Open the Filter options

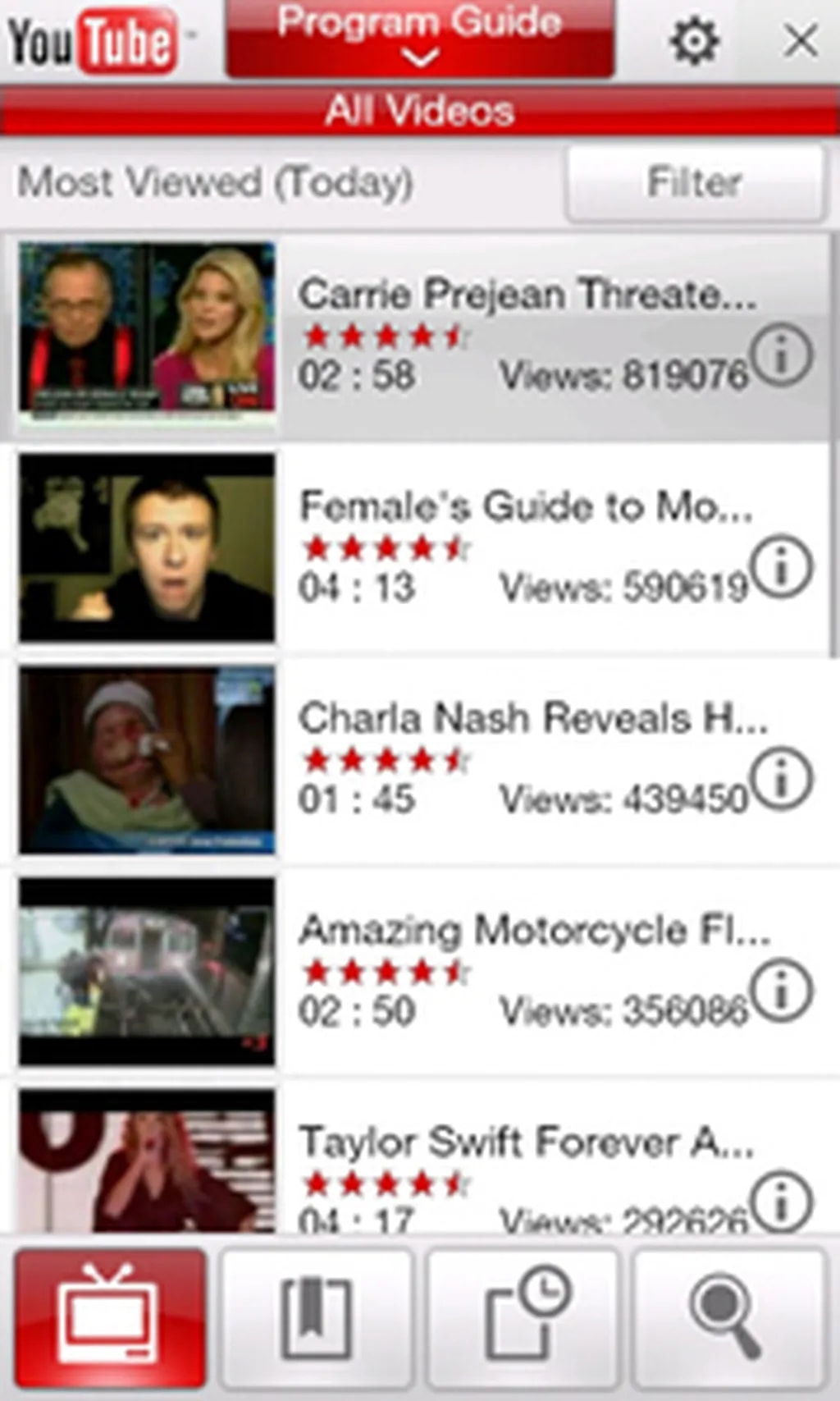694,183
